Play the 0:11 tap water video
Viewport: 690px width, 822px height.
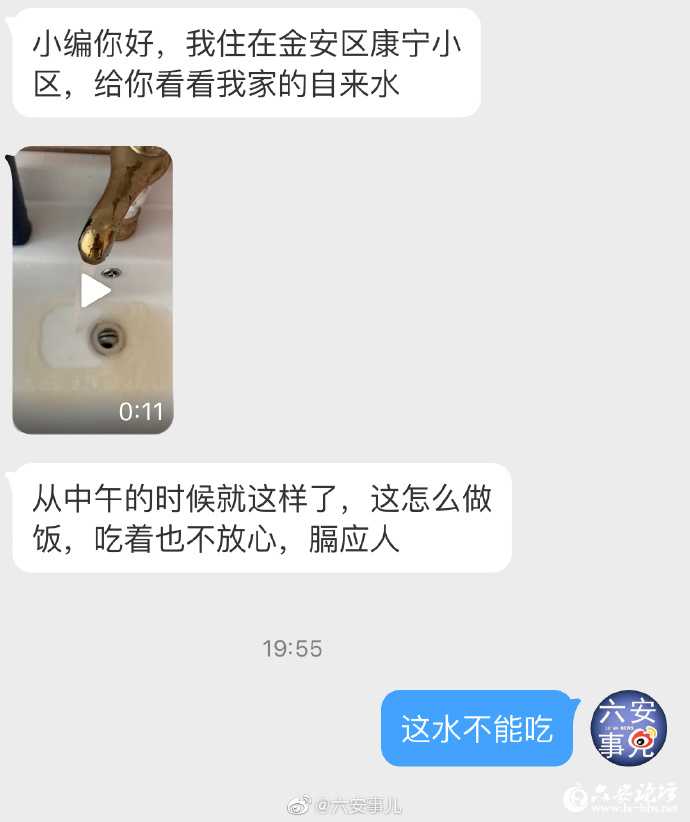pos(94,290)
